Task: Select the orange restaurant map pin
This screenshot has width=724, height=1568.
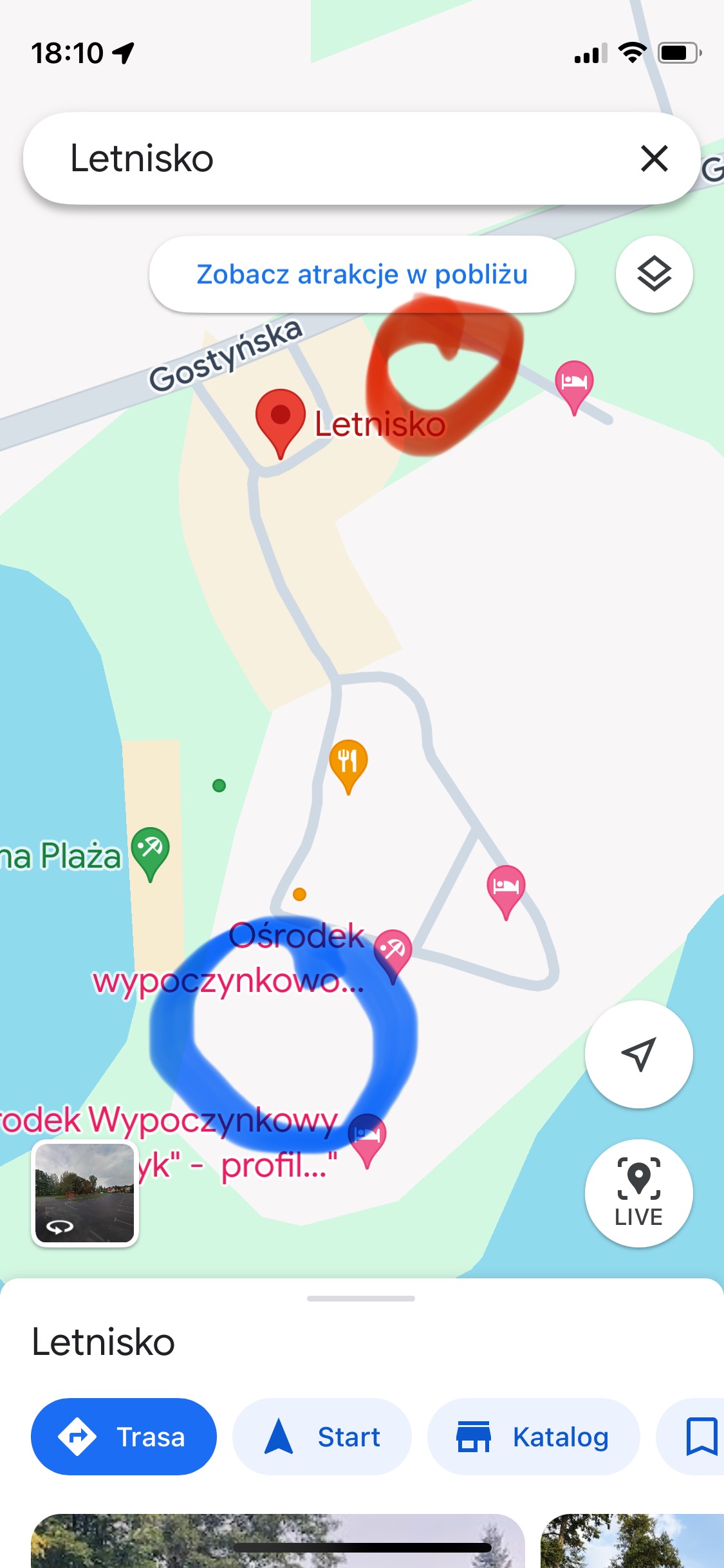Action: coord(348,761)
